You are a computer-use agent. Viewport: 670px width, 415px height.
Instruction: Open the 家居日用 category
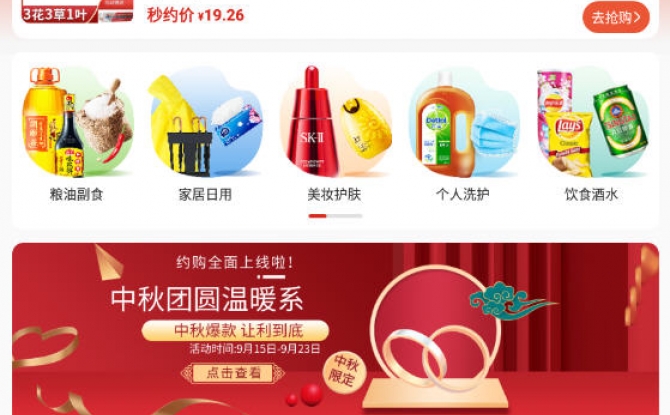205,135
